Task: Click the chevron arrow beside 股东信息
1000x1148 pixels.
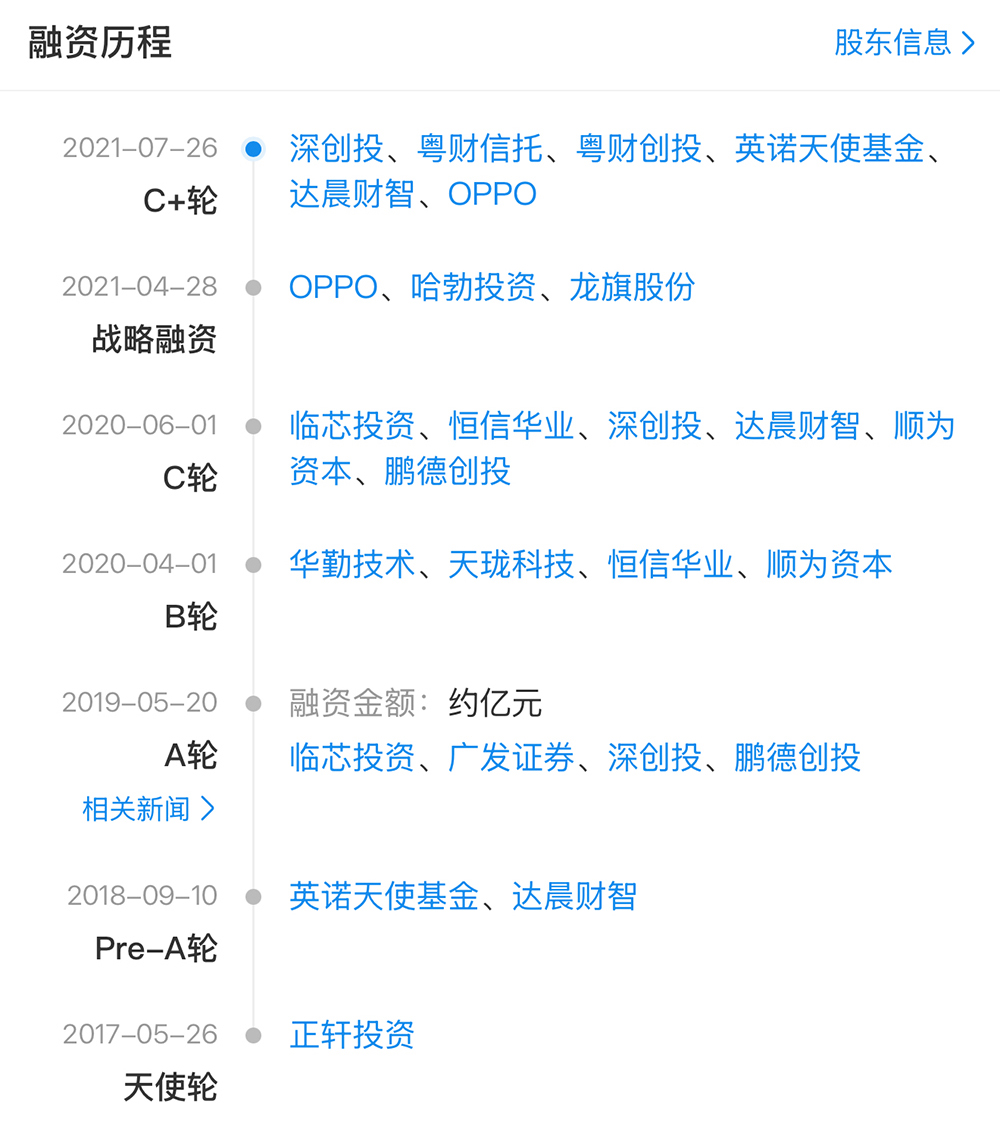Action: point(966,44)
